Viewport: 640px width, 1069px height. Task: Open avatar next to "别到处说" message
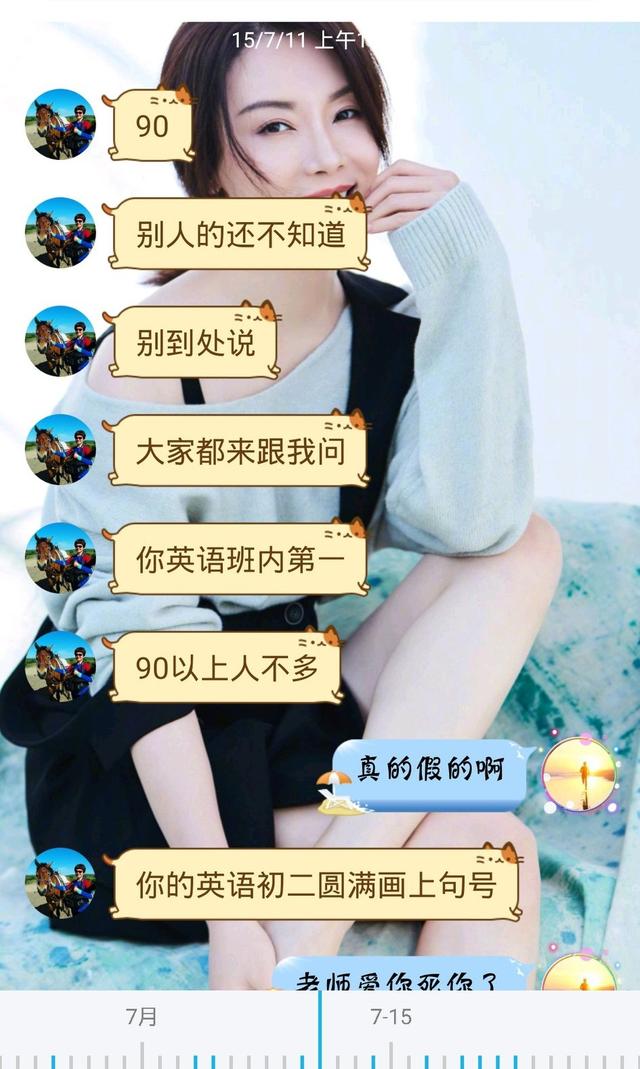[x=61, y=341]
